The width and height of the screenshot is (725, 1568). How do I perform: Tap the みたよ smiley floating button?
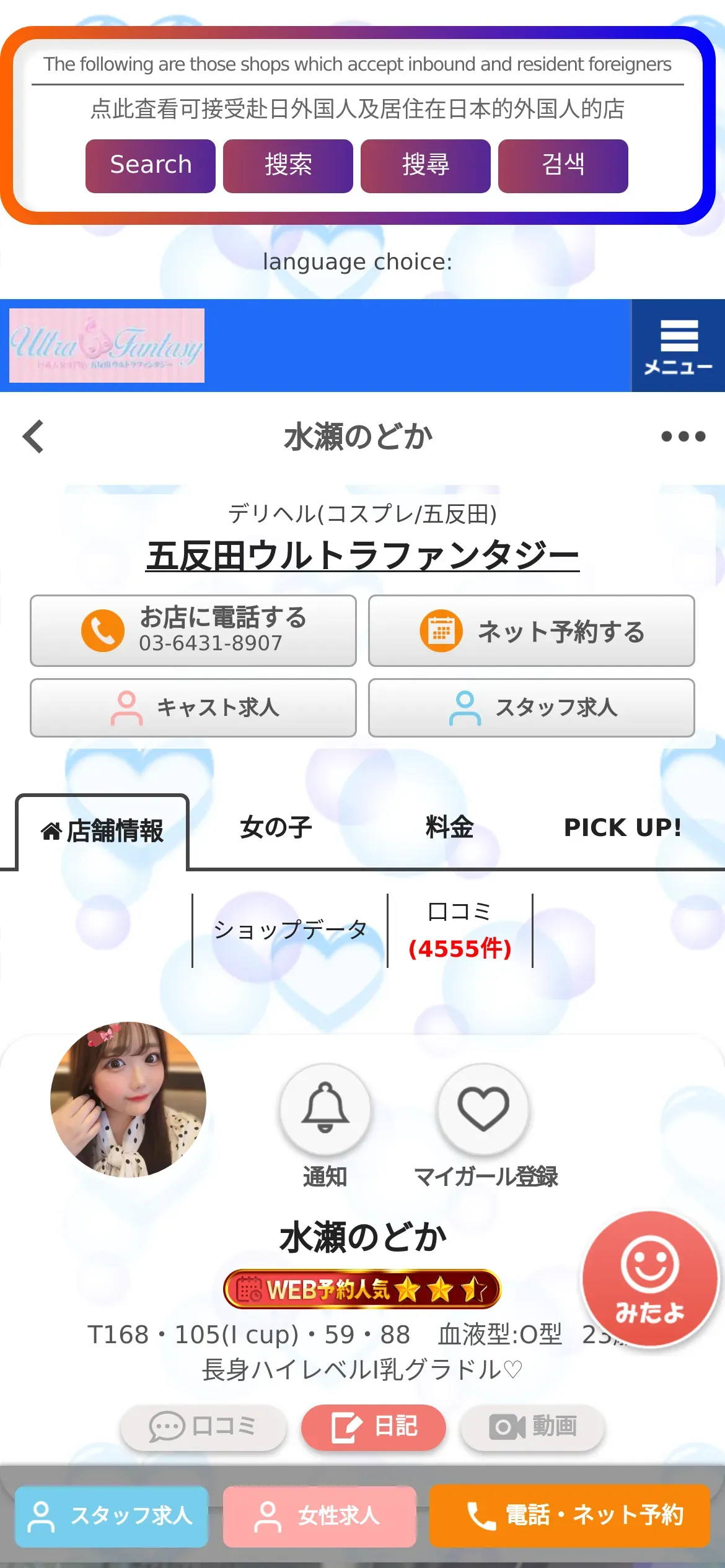pyautogui.click(x=649, y=1278)
